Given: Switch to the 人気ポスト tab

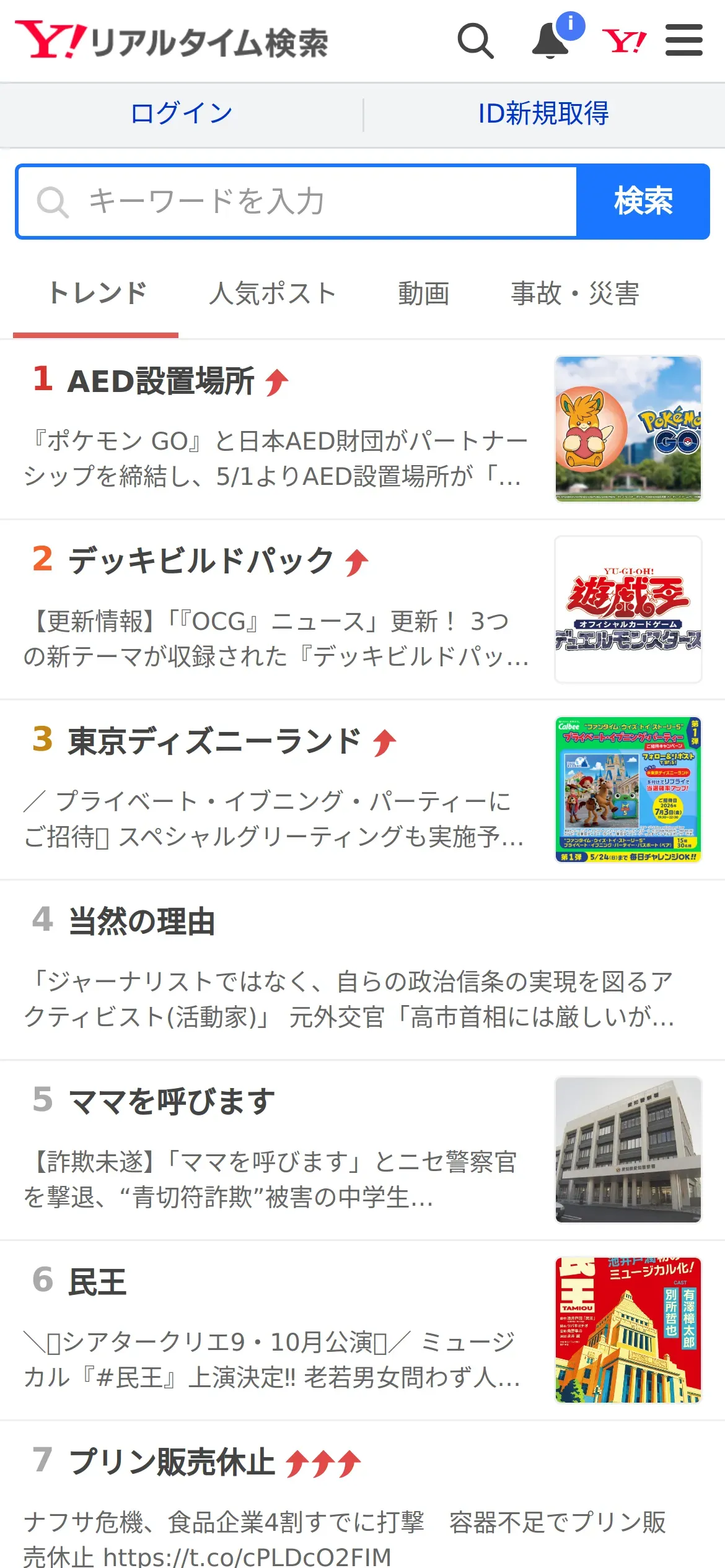Looking at the screenshot, I should (x=272, y=294).
